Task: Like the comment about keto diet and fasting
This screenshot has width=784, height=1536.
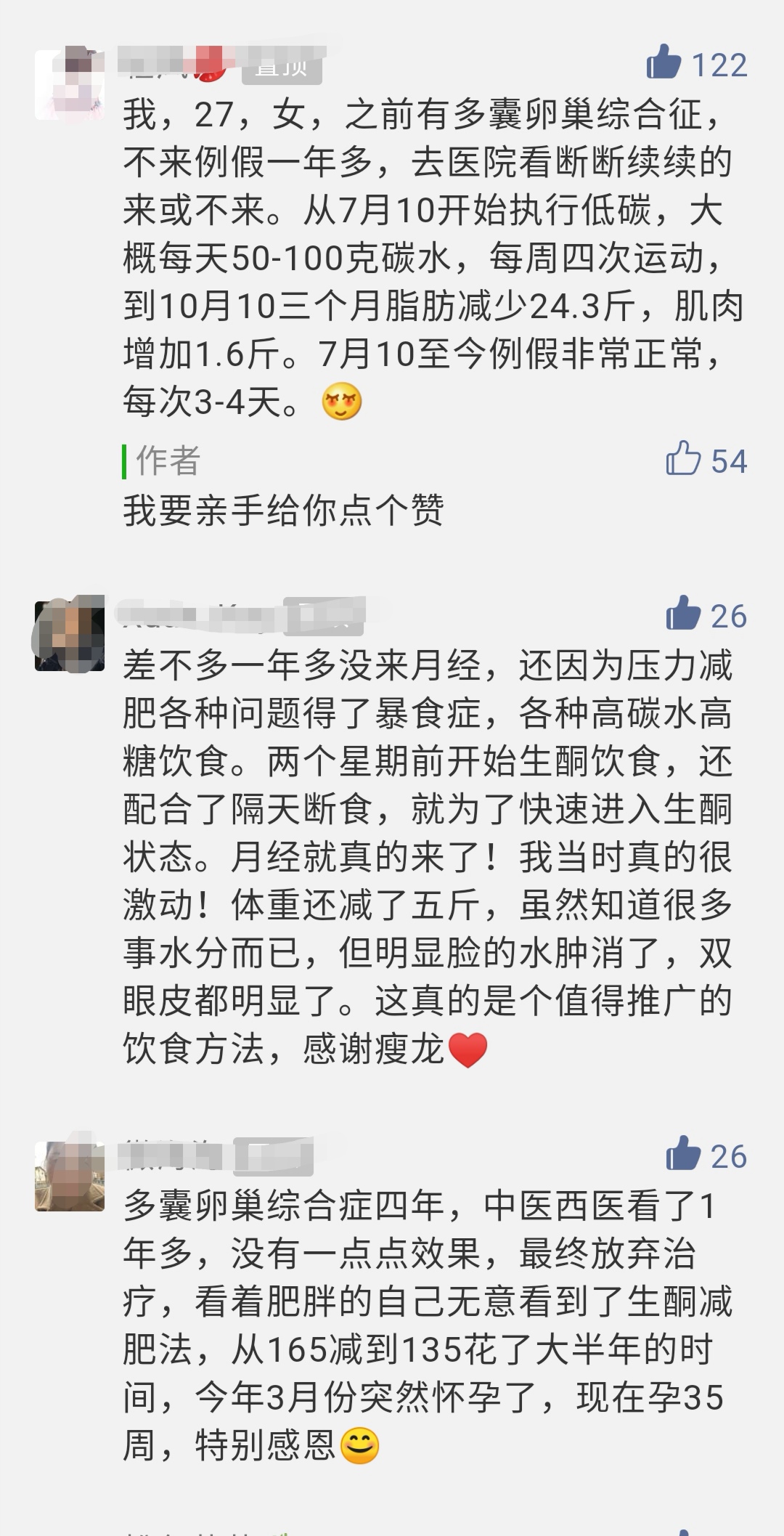Action: coord(683,614)
